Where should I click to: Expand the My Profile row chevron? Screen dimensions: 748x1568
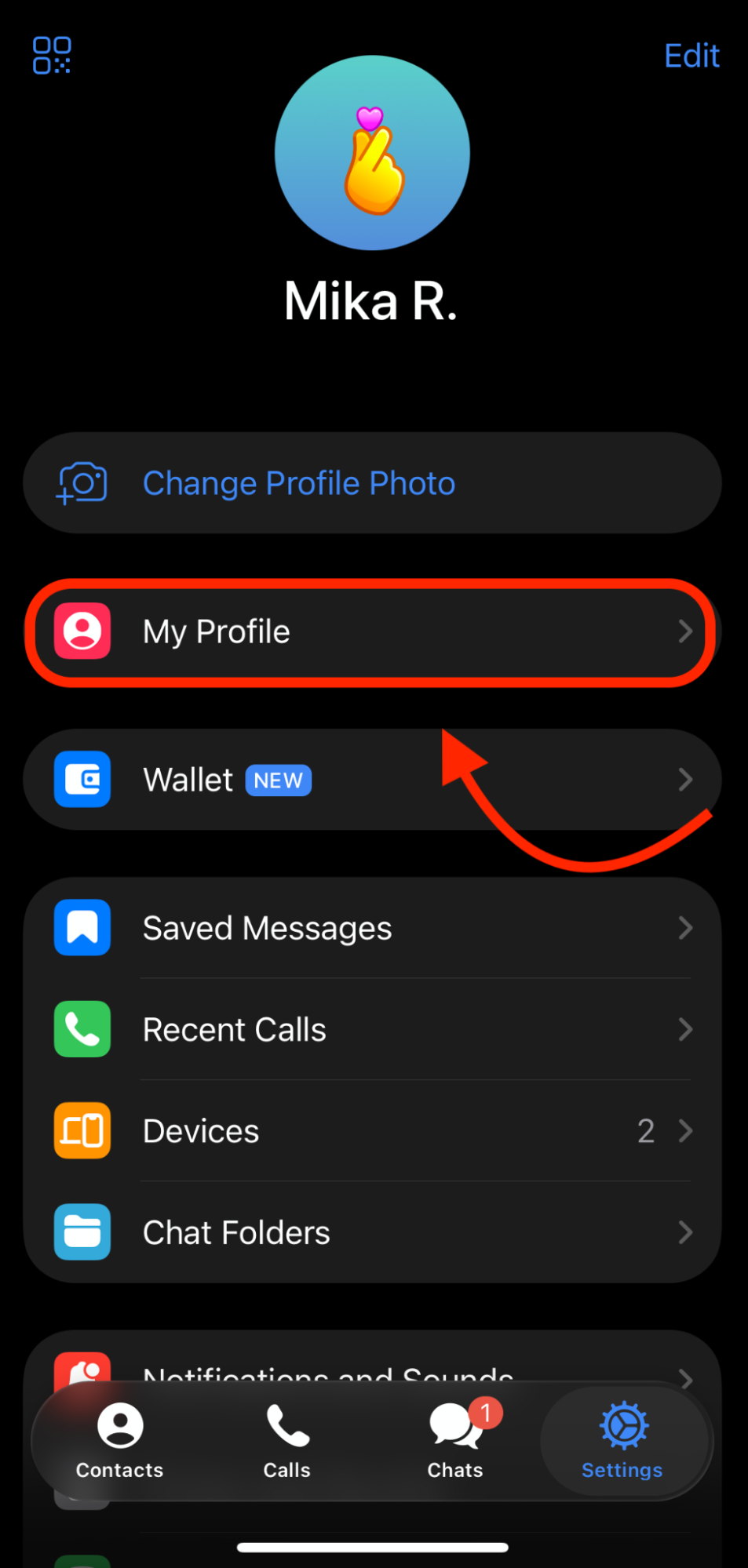click(x=685, y=631)
